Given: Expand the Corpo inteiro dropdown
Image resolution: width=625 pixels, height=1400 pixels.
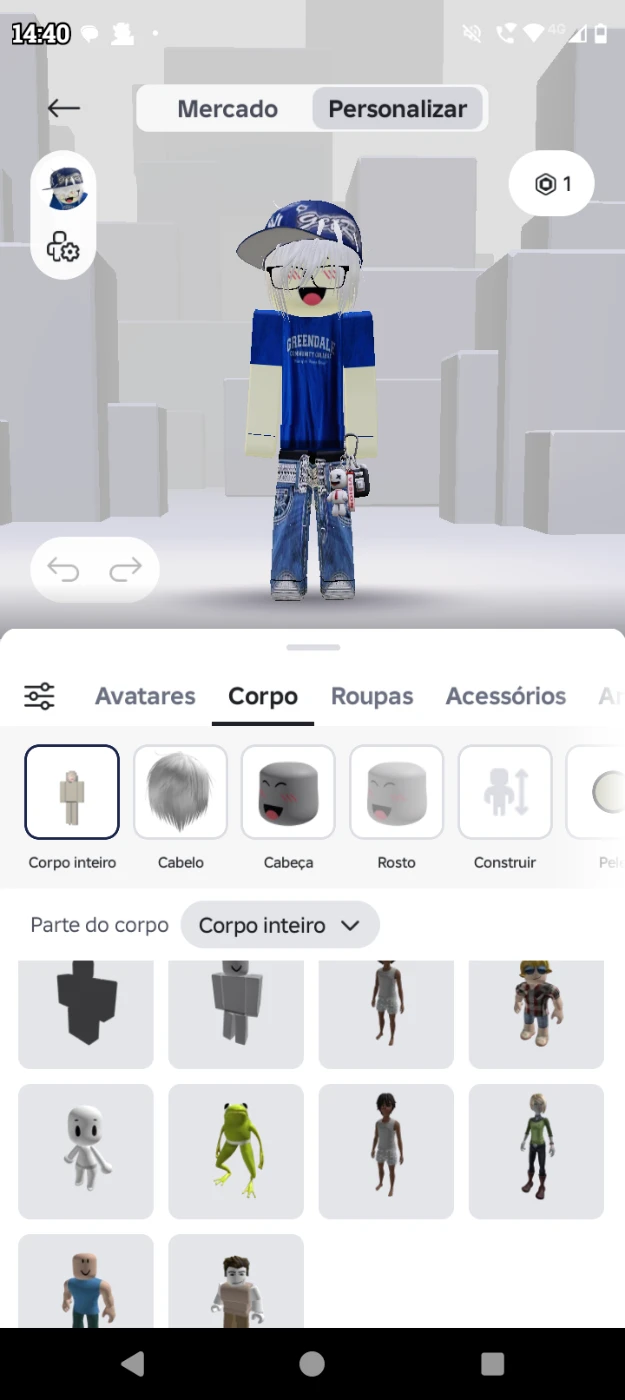Looking at the screenshot, I should [279, 925].
